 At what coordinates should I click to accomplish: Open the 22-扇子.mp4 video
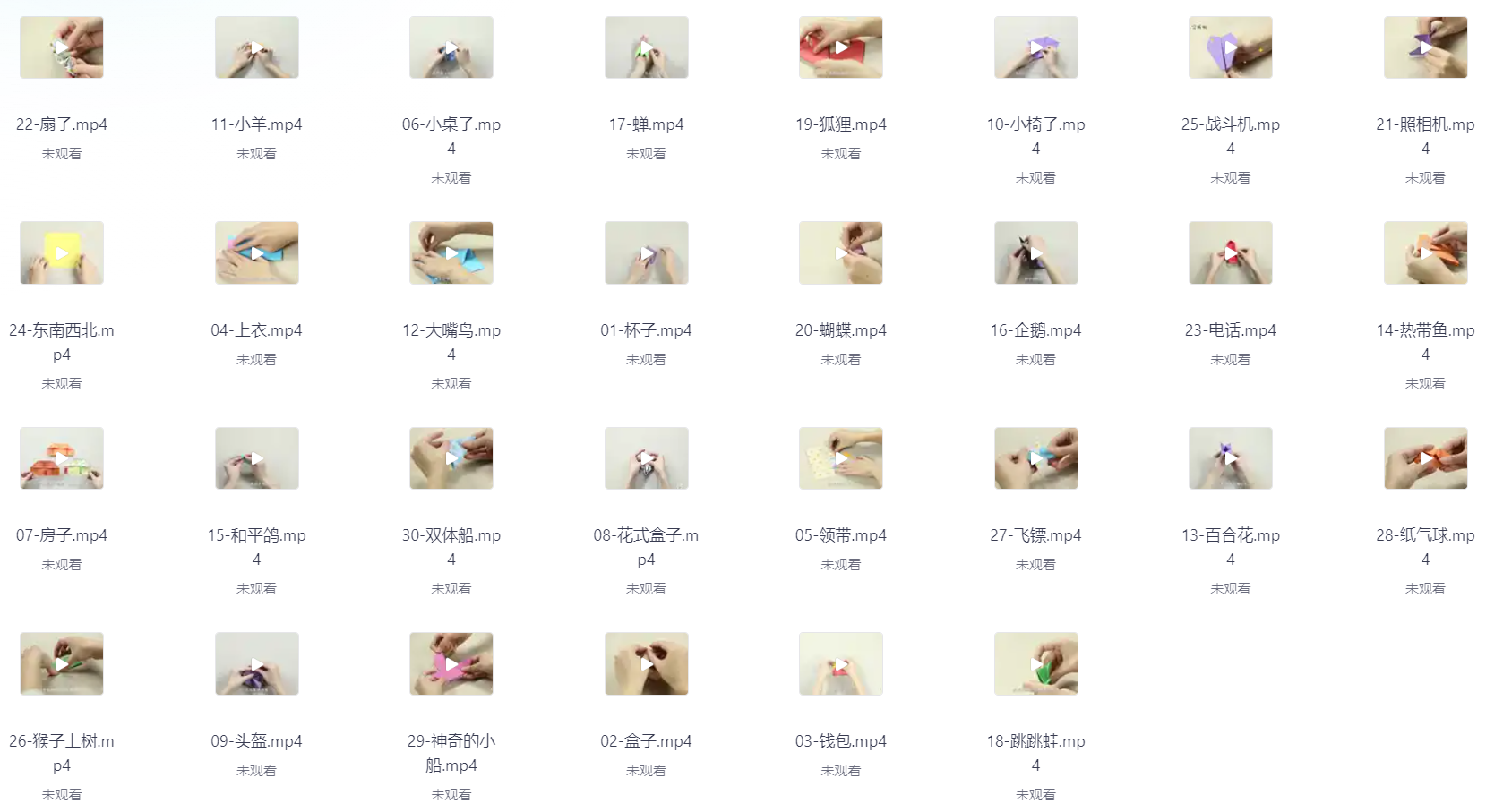(x=61, y=47)
